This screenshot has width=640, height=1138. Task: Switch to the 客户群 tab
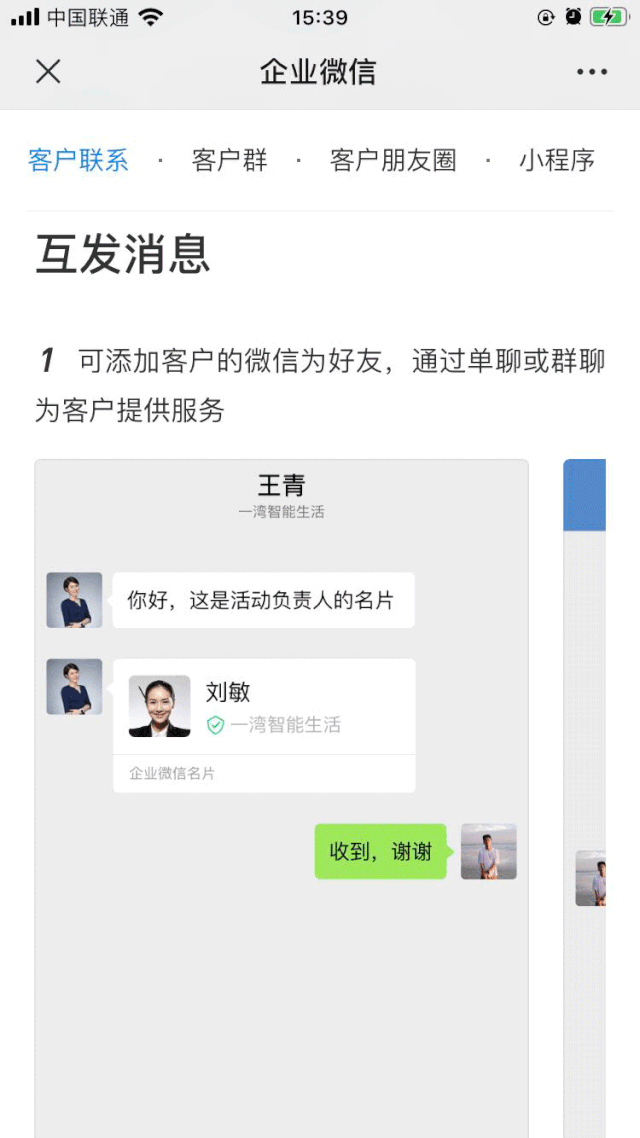point(229,160)
